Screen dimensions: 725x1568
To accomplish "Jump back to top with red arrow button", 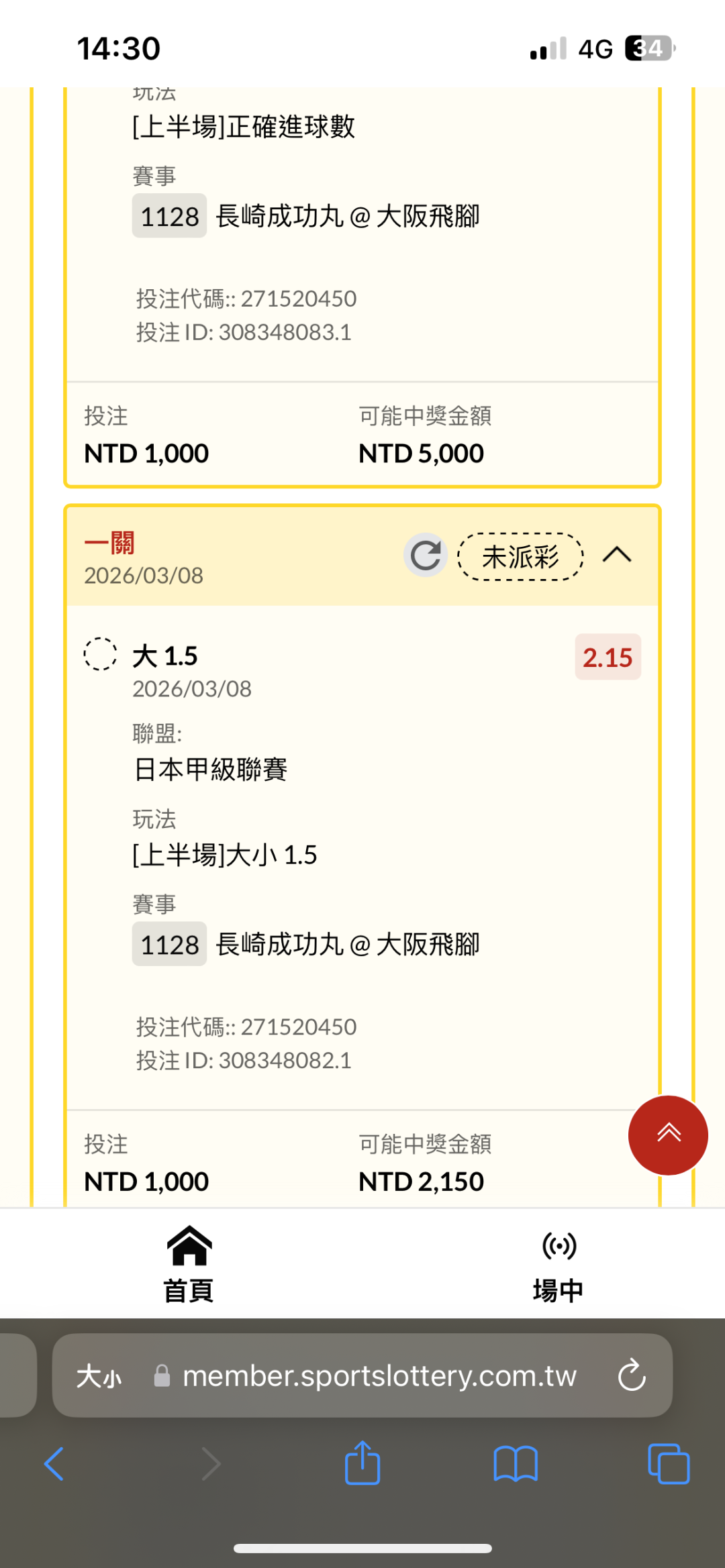I will (x=668, y=1135).
